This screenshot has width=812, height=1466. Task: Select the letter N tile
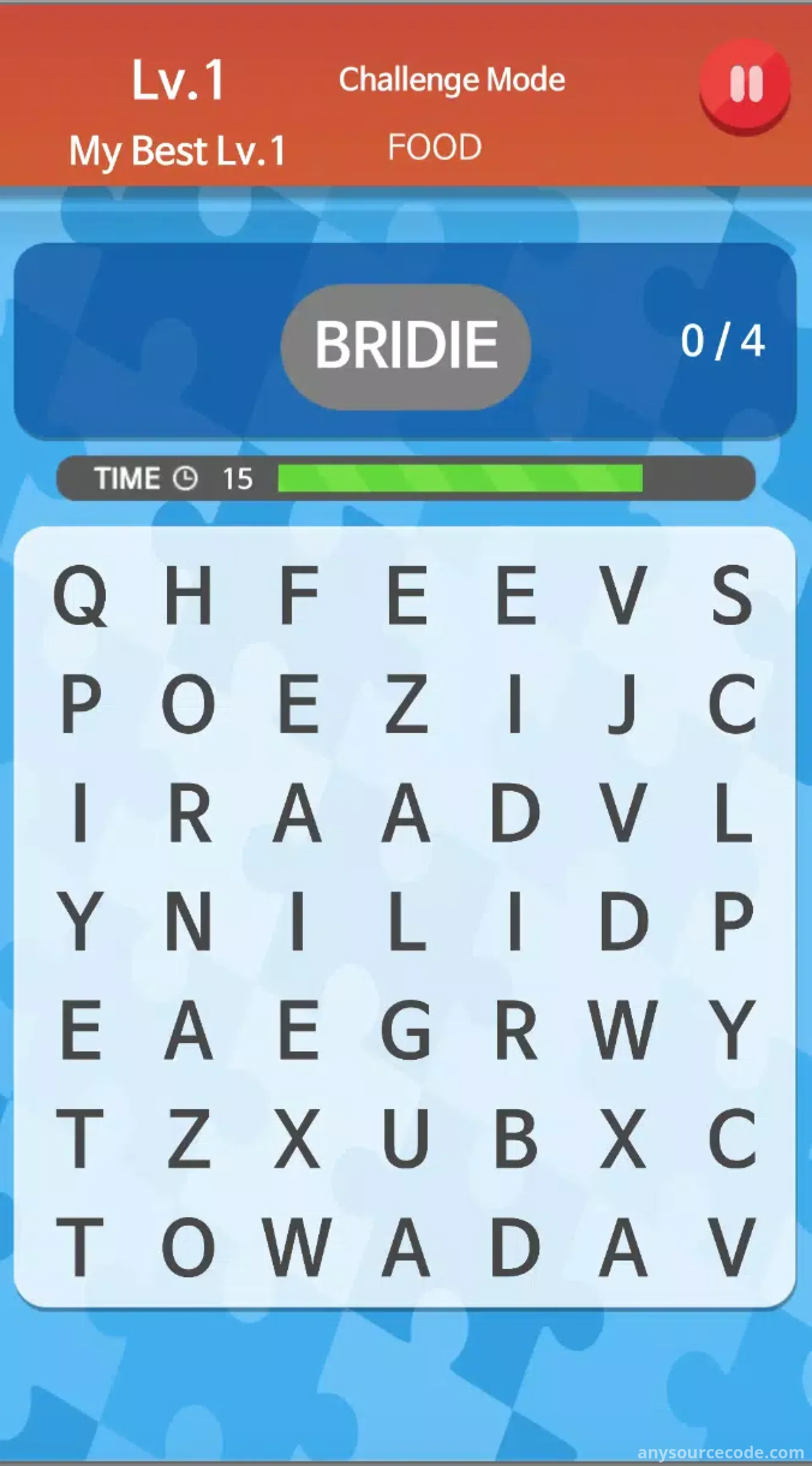coord(188,921)
